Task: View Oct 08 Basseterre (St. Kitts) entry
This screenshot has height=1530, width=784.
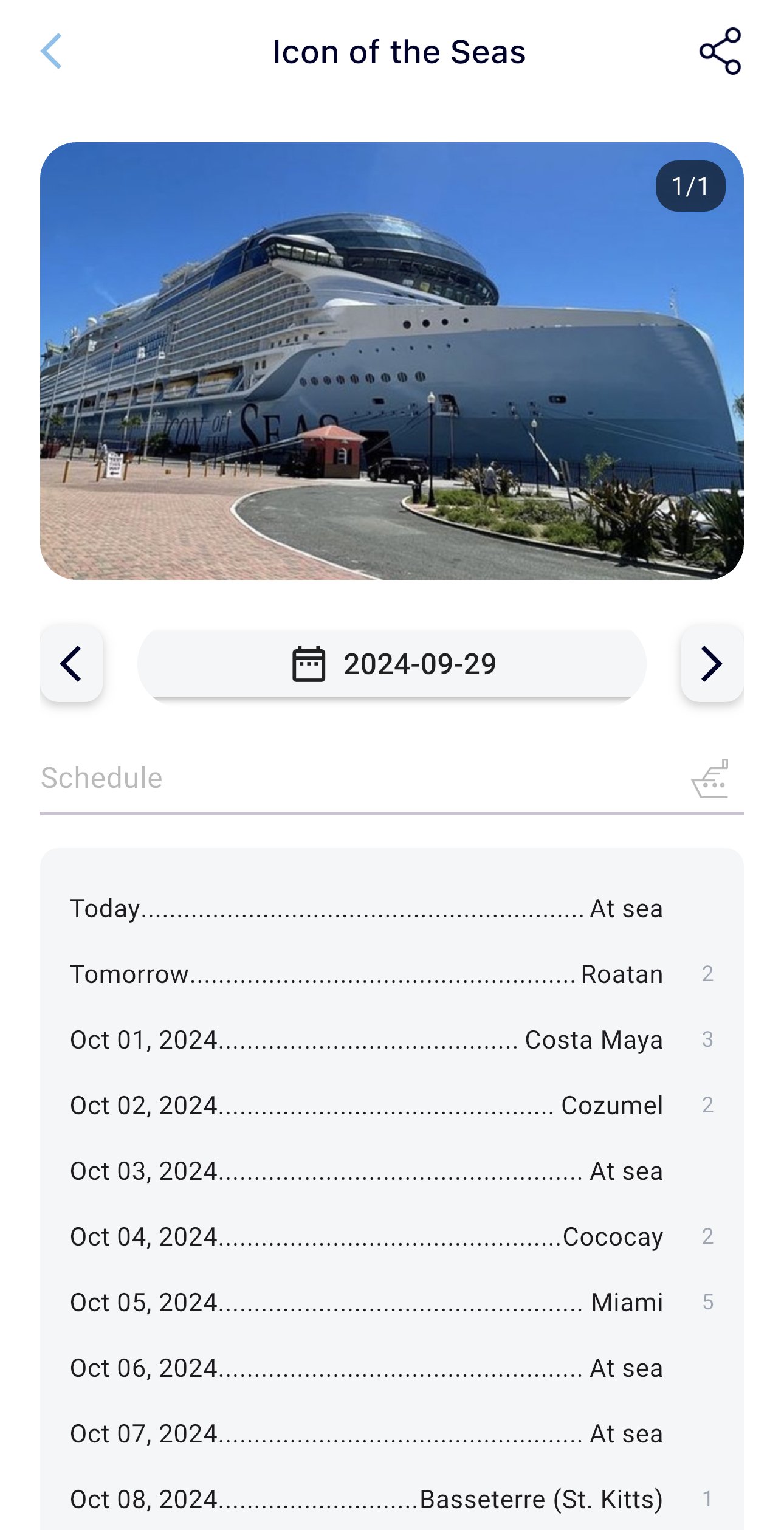Action: click(x=392, y=1499)
